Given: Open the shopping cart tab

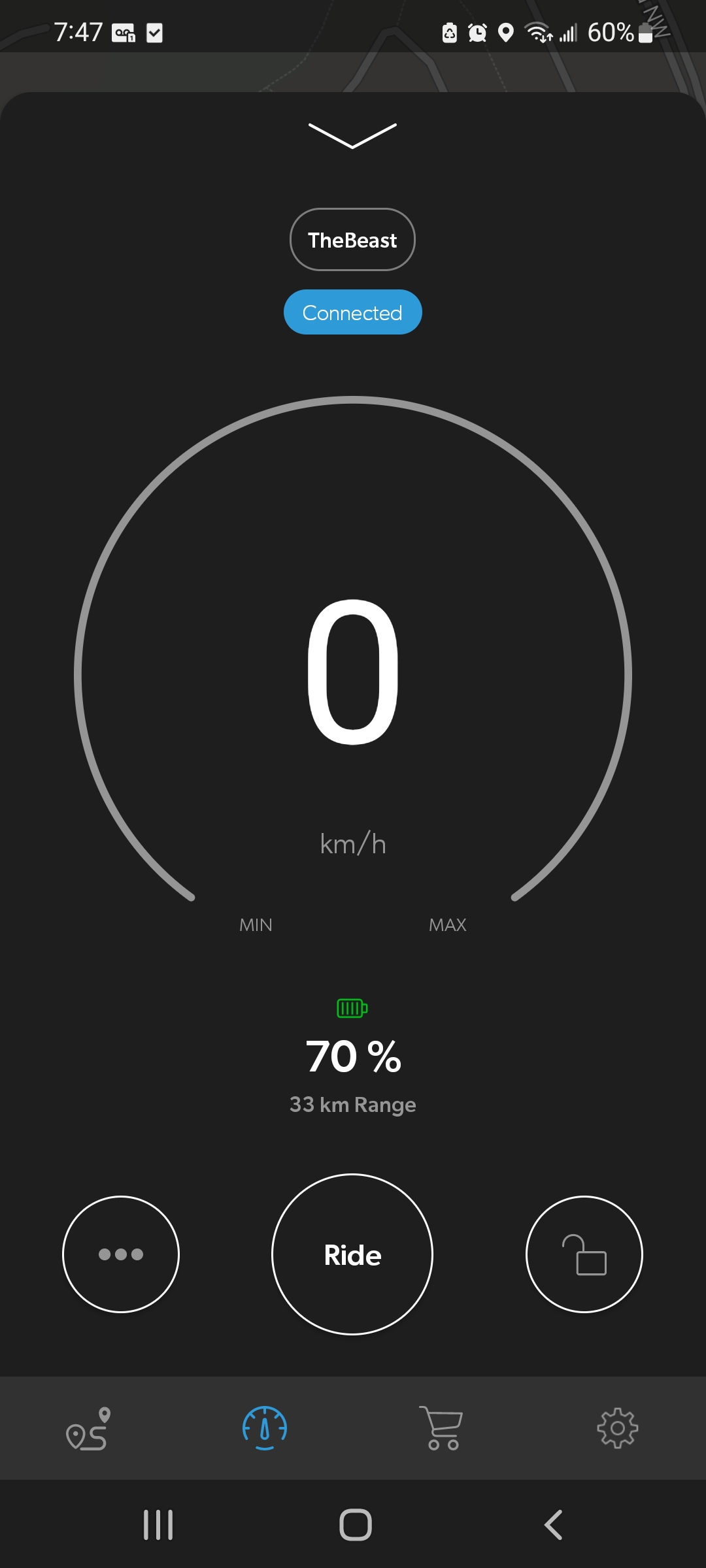Looking at the screenshot, I should 441,1428.
